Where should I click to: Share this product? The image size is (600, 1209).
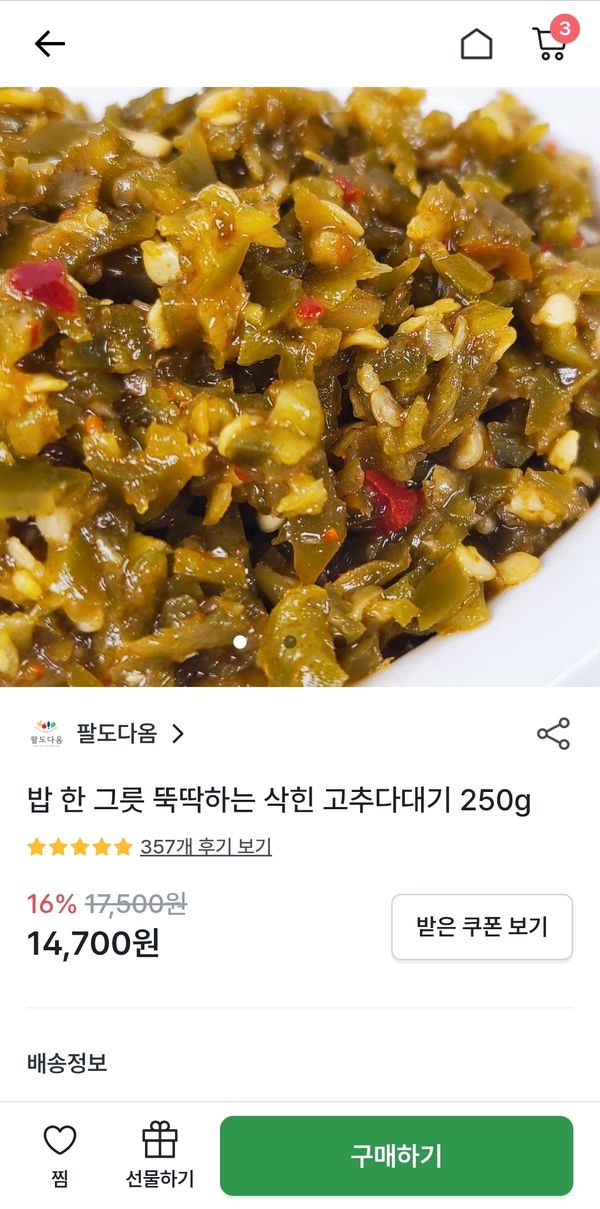553,734
